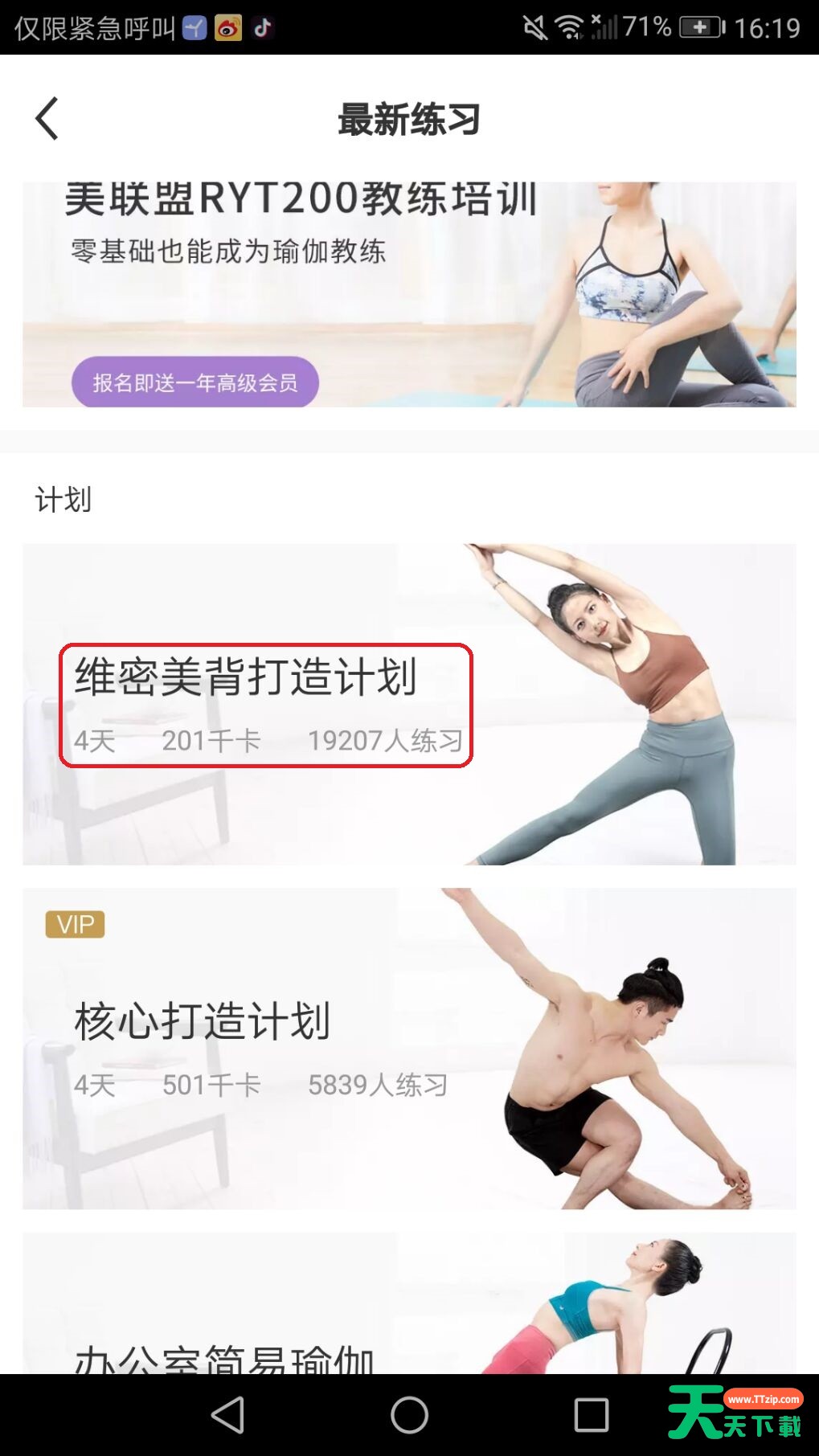The height and width of the screenshot is (1456, 819).
Task: Open the 维密美背打造计划 plan
Action: pos(409,704)
